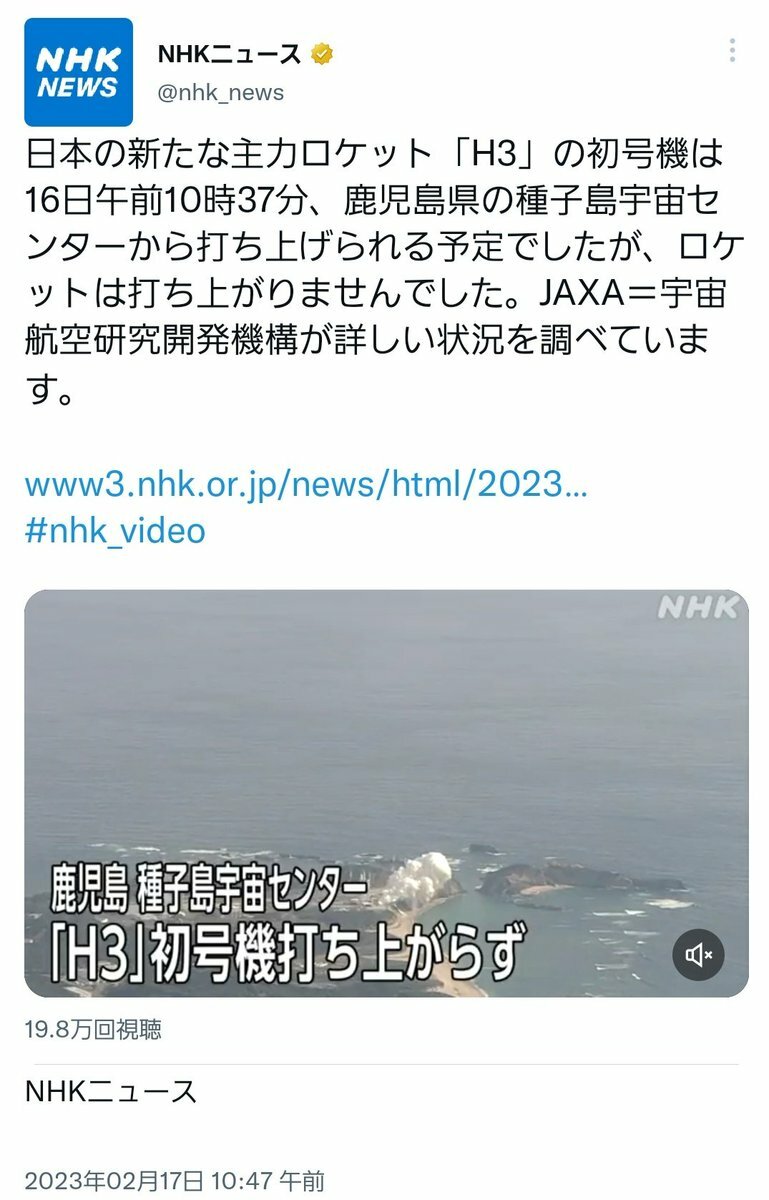769x1200 pixels.
Task: Open the tweet's overflow menu
Action: (733, 51)
